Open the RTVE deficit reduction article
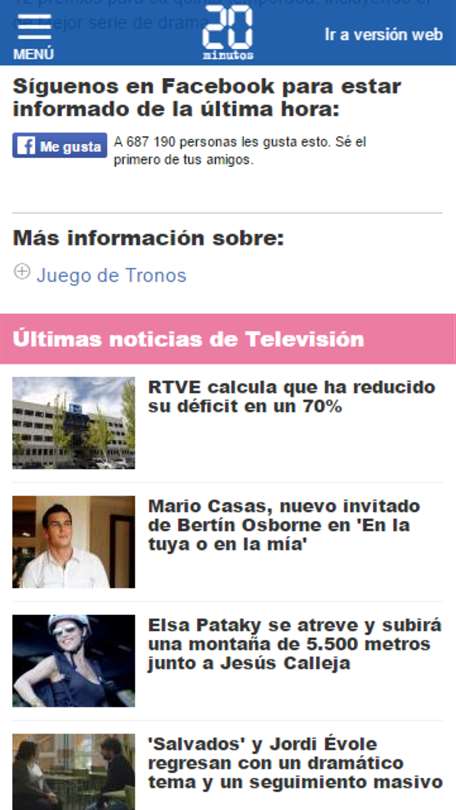The height and width of the screenshot is (810, 456). point(292,397)
